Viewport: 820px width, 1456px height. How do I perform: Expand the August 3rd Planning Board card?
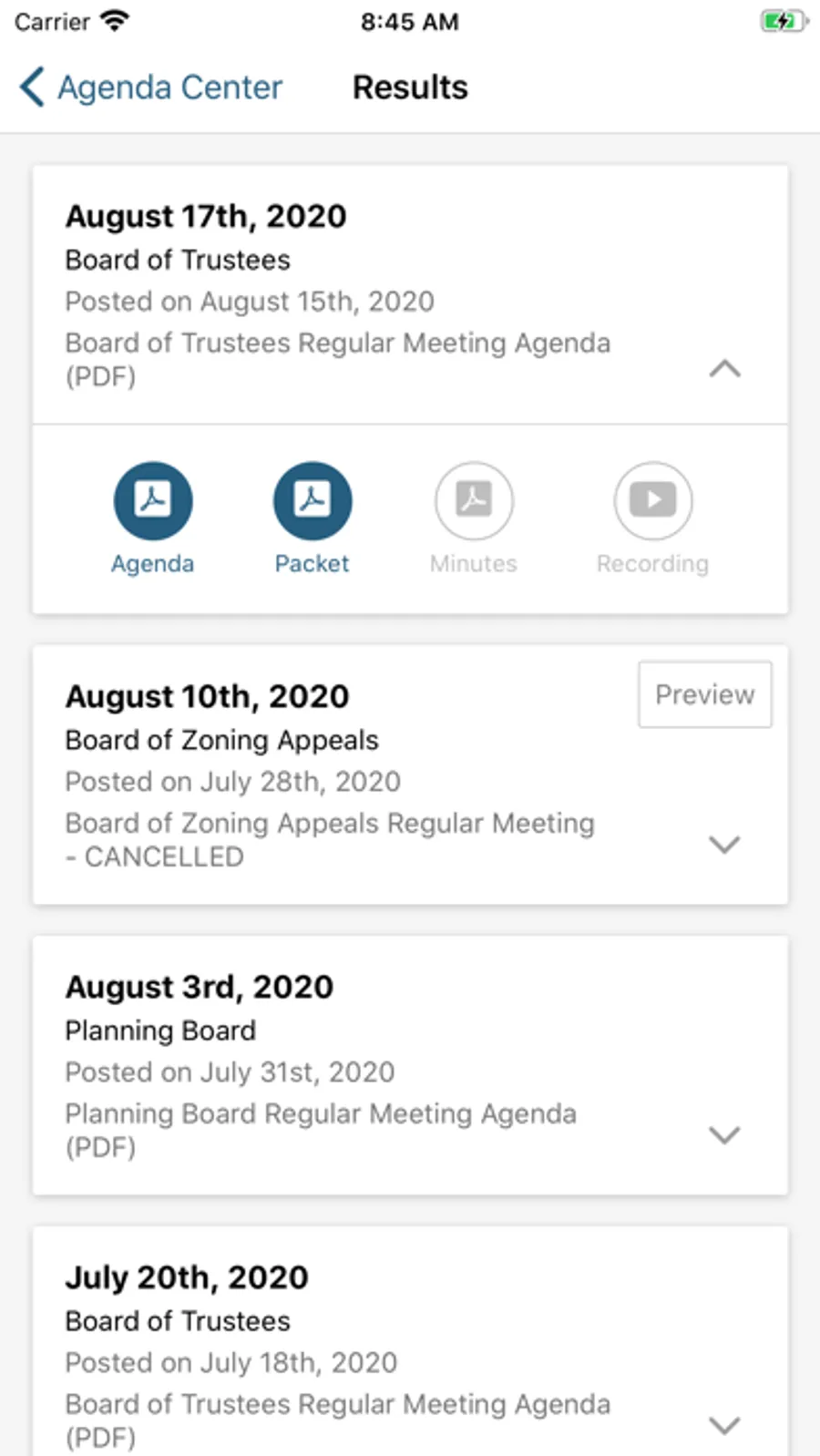click(x=724, y=1134)
